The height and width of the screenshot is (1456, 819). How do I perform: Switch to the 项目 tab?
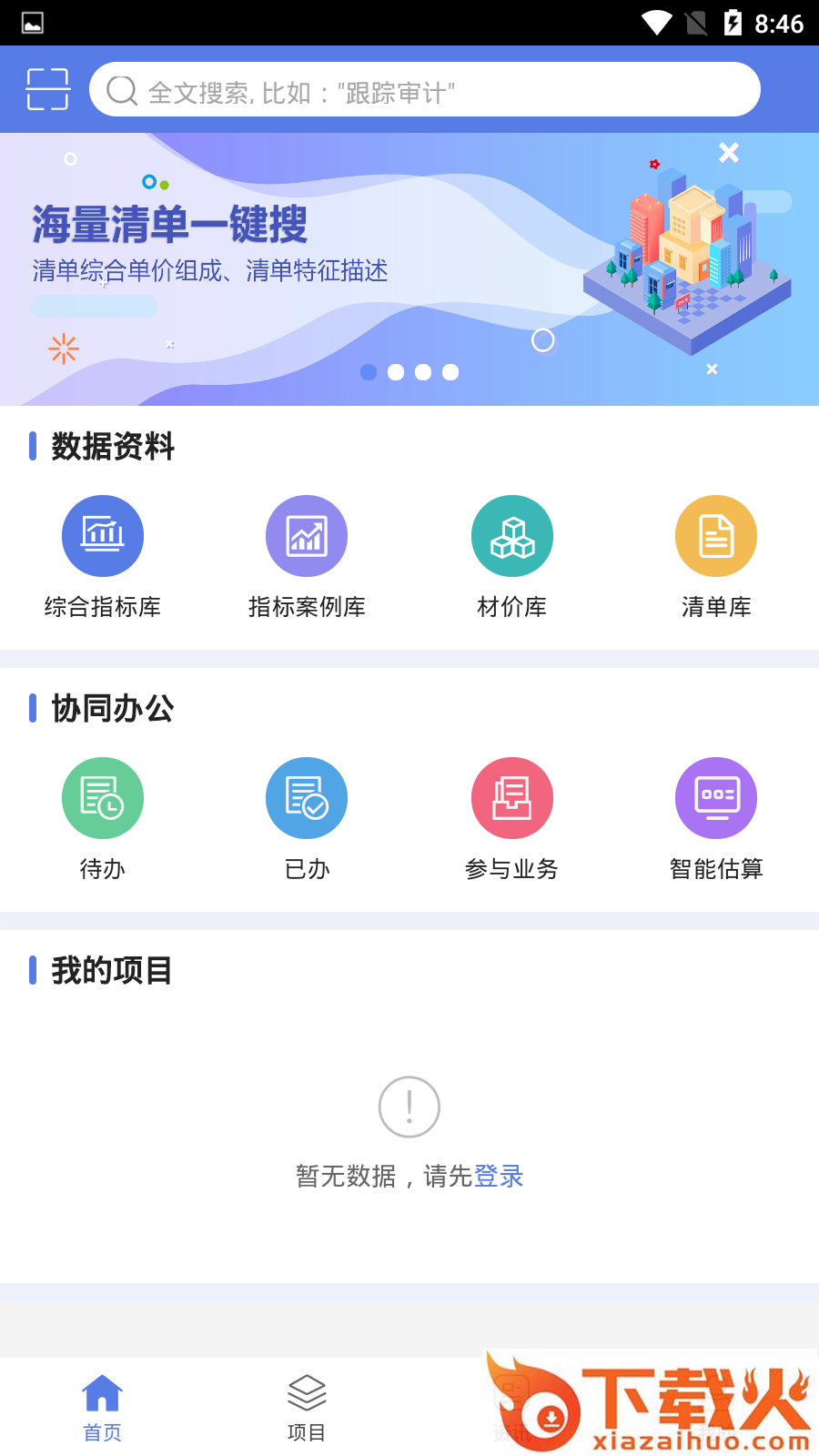[307, 1407]
